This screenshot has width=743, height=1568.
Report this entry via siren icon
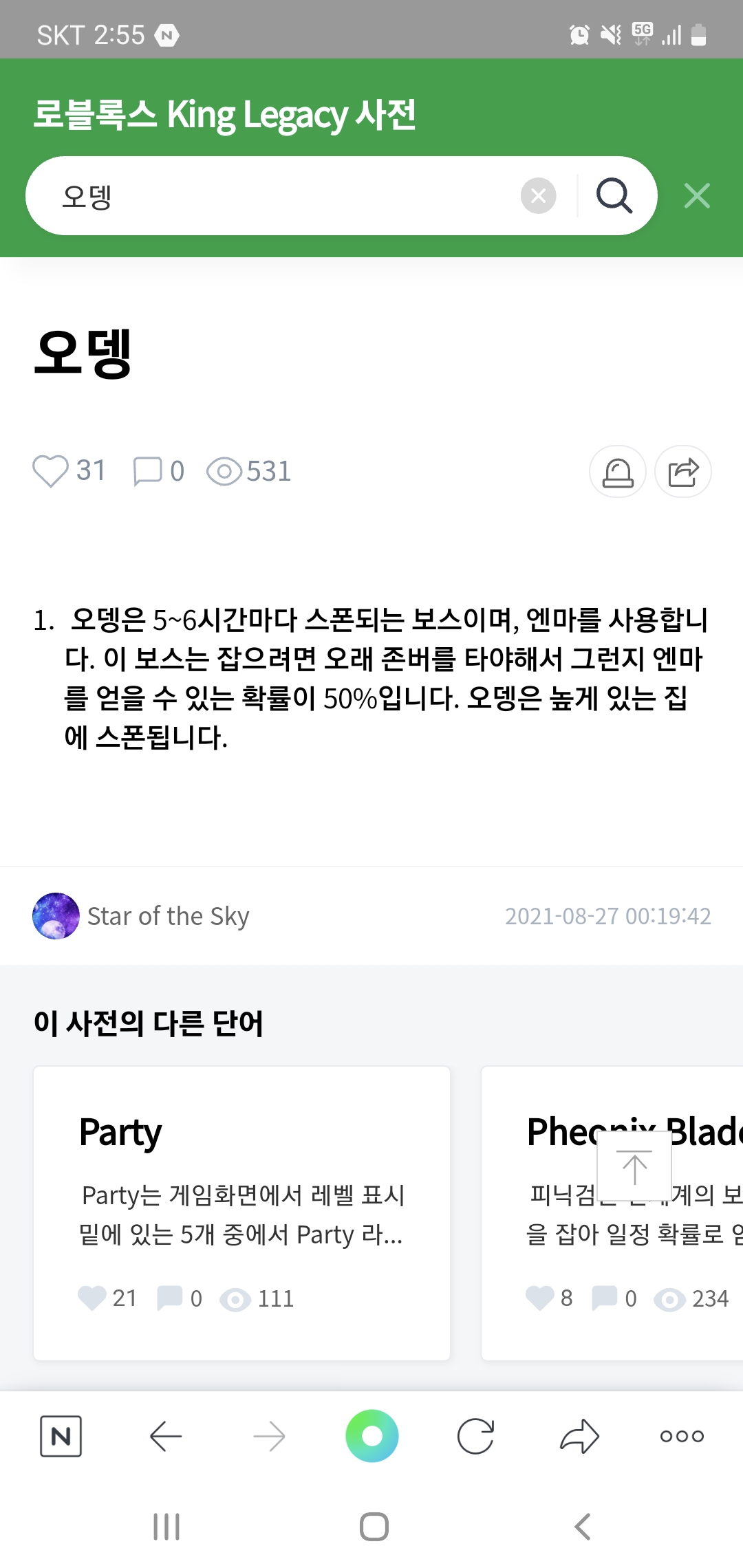pyautogui.click(x=617, y=472)
